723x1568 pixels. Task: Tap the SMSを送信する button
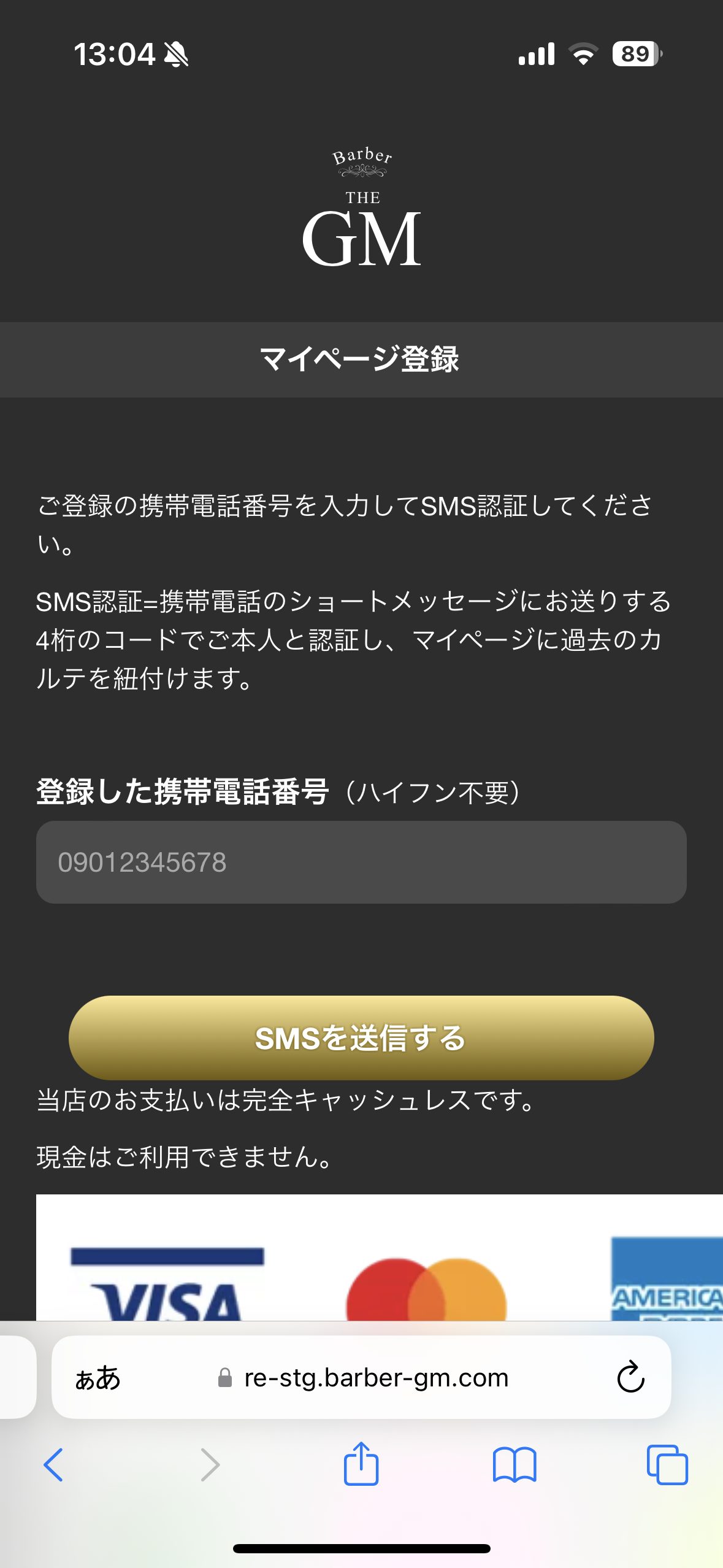[361, 1037]
